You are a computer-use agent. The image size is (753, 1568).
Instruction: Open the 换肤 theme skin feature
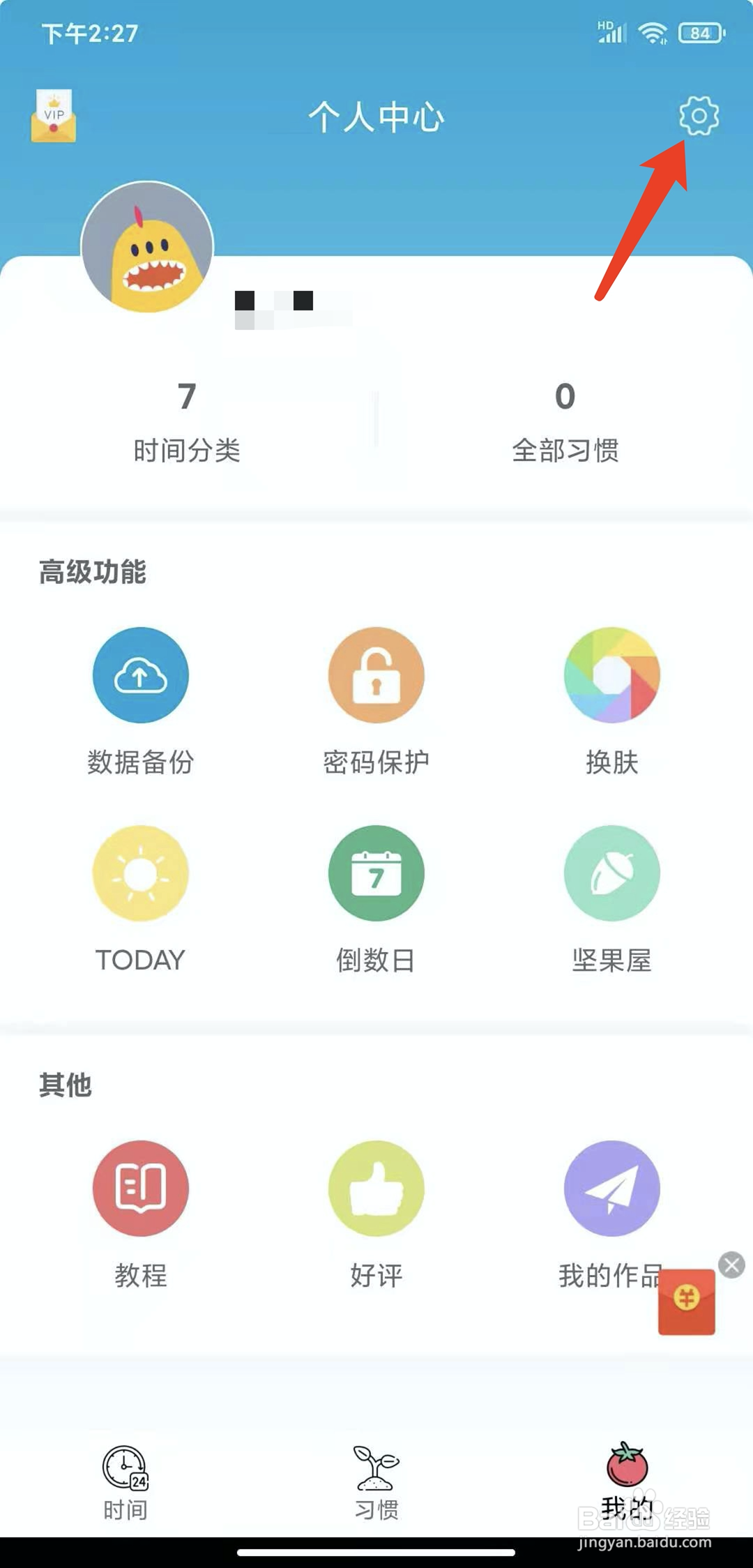point(611,677)
